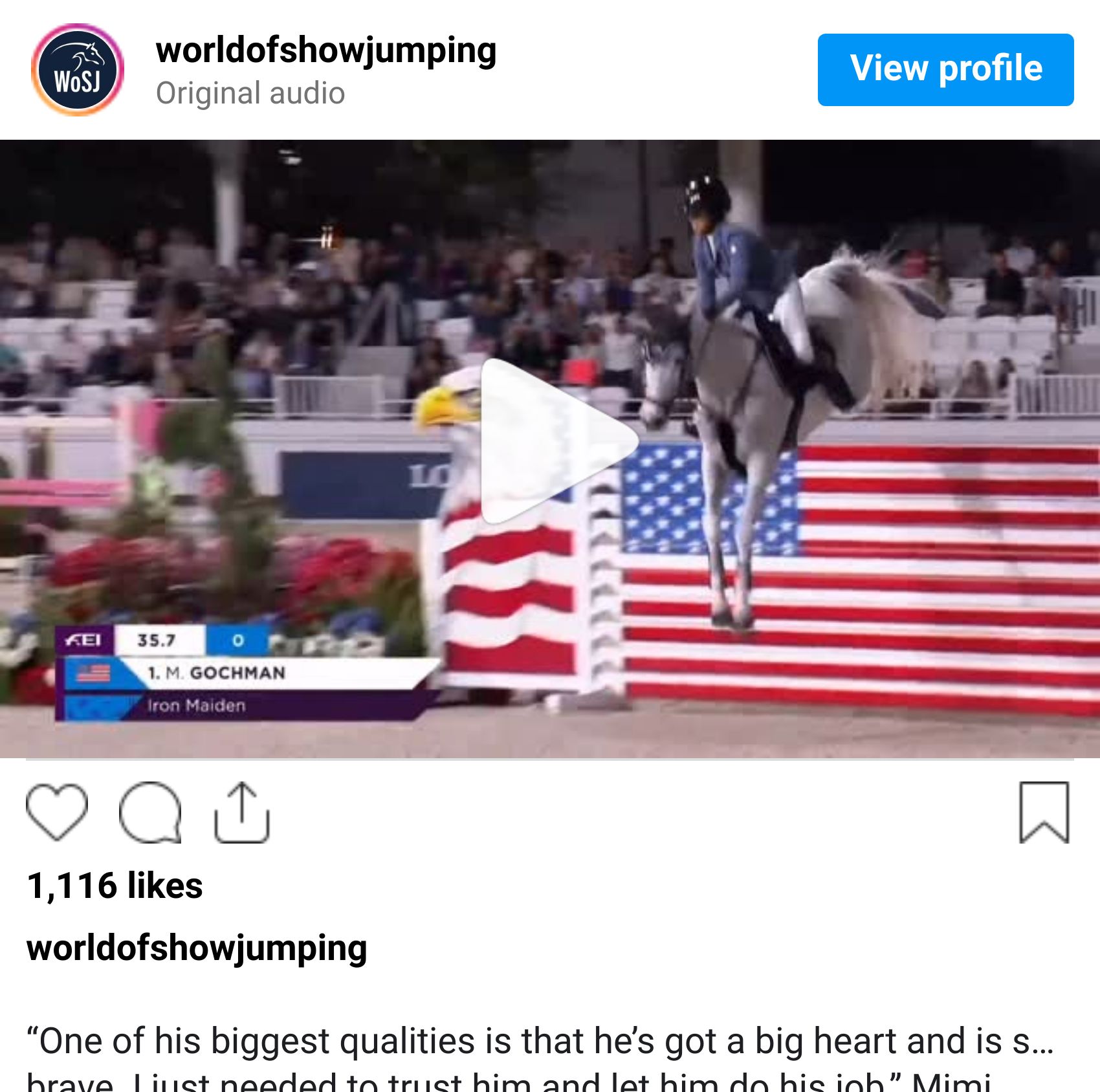The width and height of the screenshot is (1100, 1092).
Task: Open the View profile button
Action: [x=945, y=69]
